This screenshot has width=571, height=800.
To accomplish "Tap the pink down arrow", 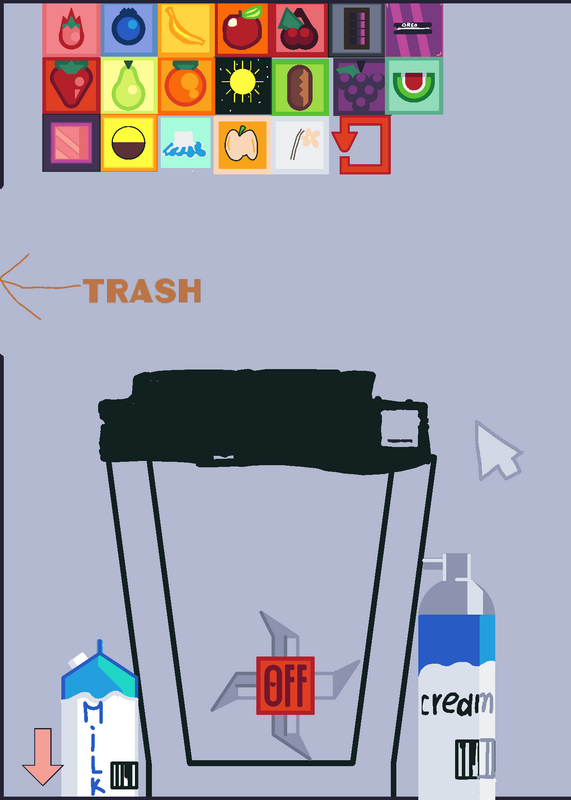I will [42, 757].
